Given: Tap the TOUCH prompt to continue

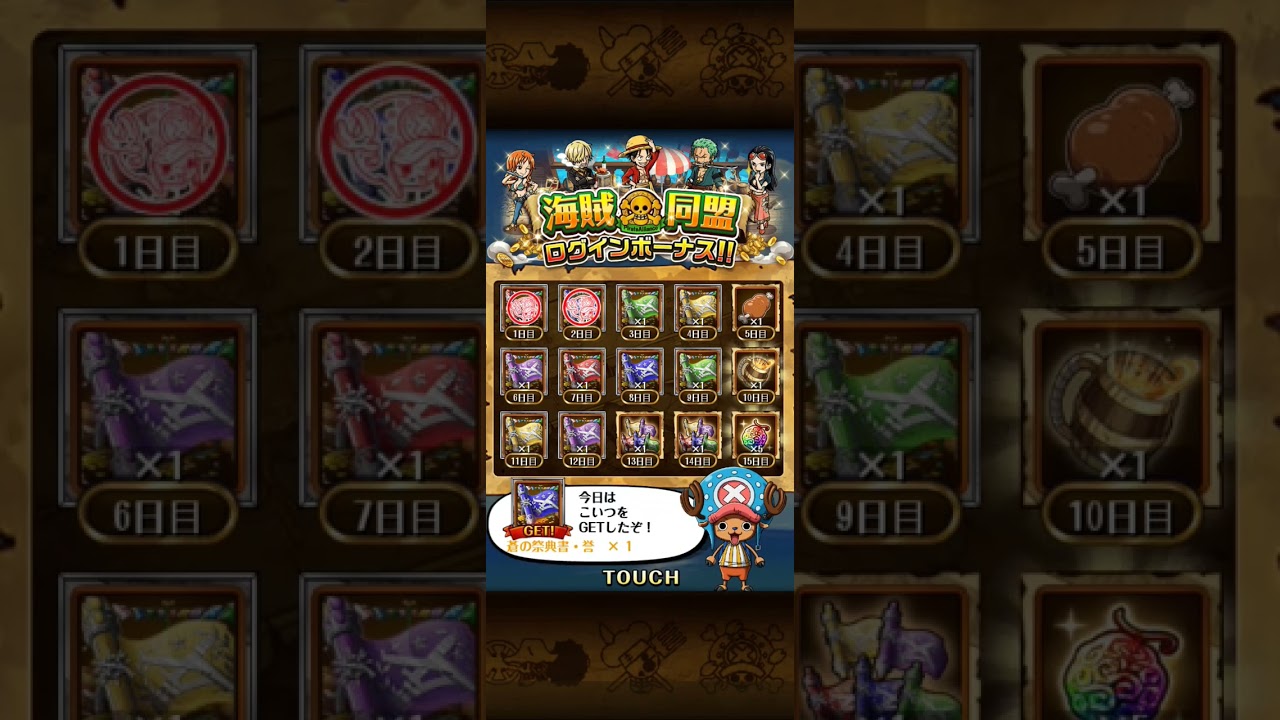Looking at the screenshot, I should (x=641, y=577).
